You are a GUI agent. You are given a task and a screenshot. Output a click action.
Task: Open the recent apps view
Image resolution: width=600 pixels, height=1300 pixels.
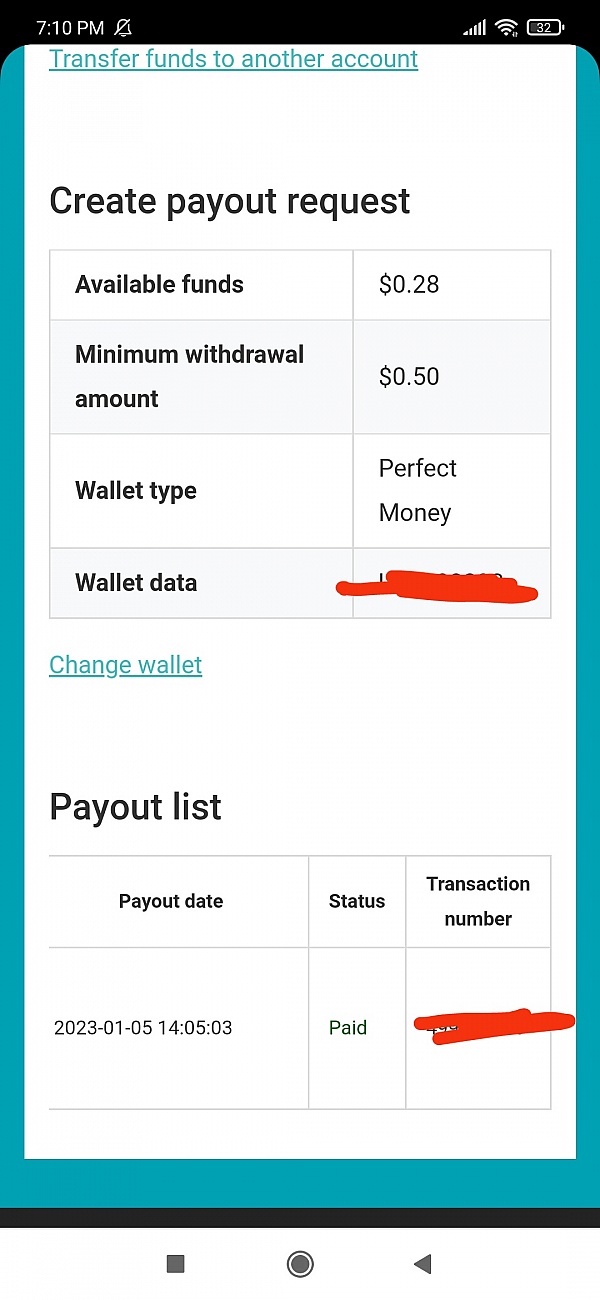pos(175,1264)
